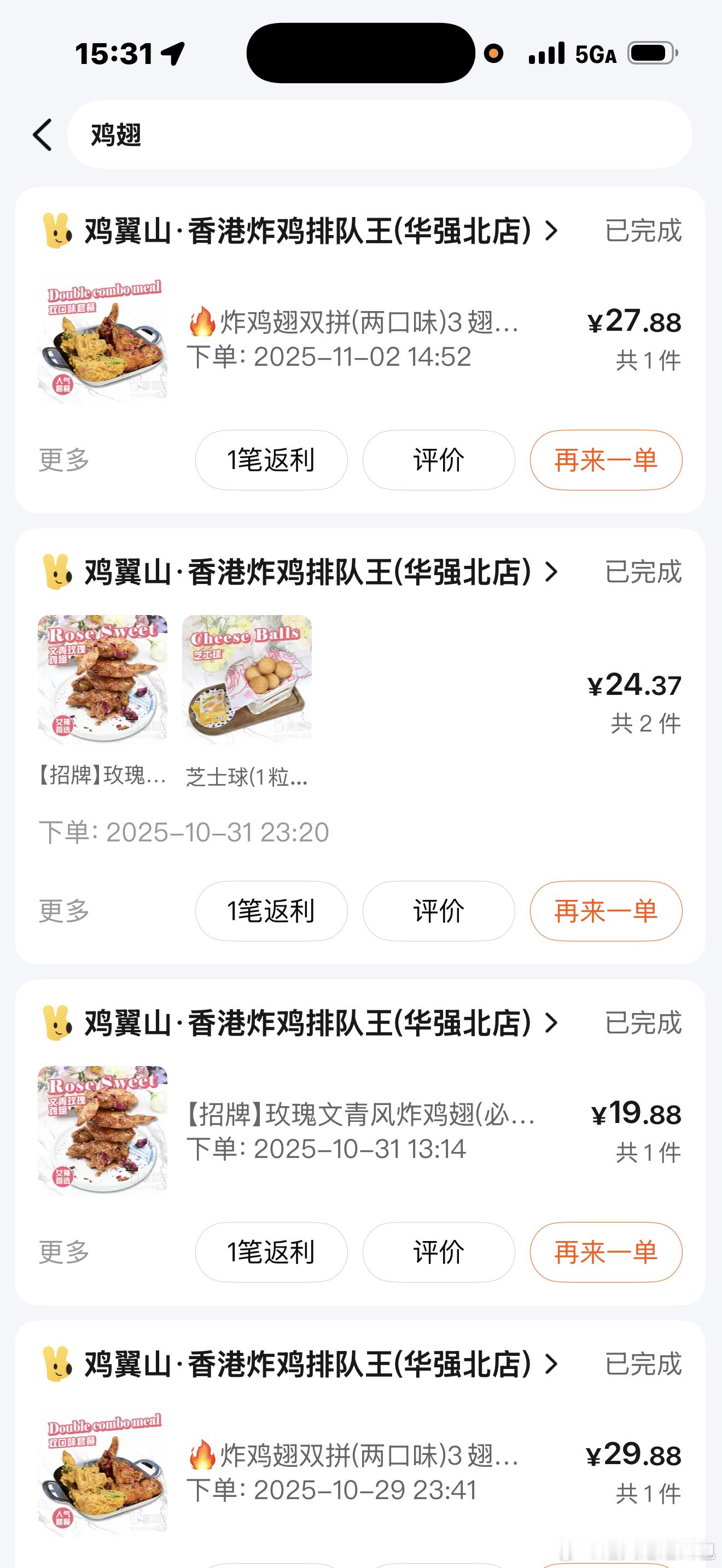Viewport: 722px width, 1568px height.
Task: Rate the ¥24.37 order via 评价
Action: point(438,911)
